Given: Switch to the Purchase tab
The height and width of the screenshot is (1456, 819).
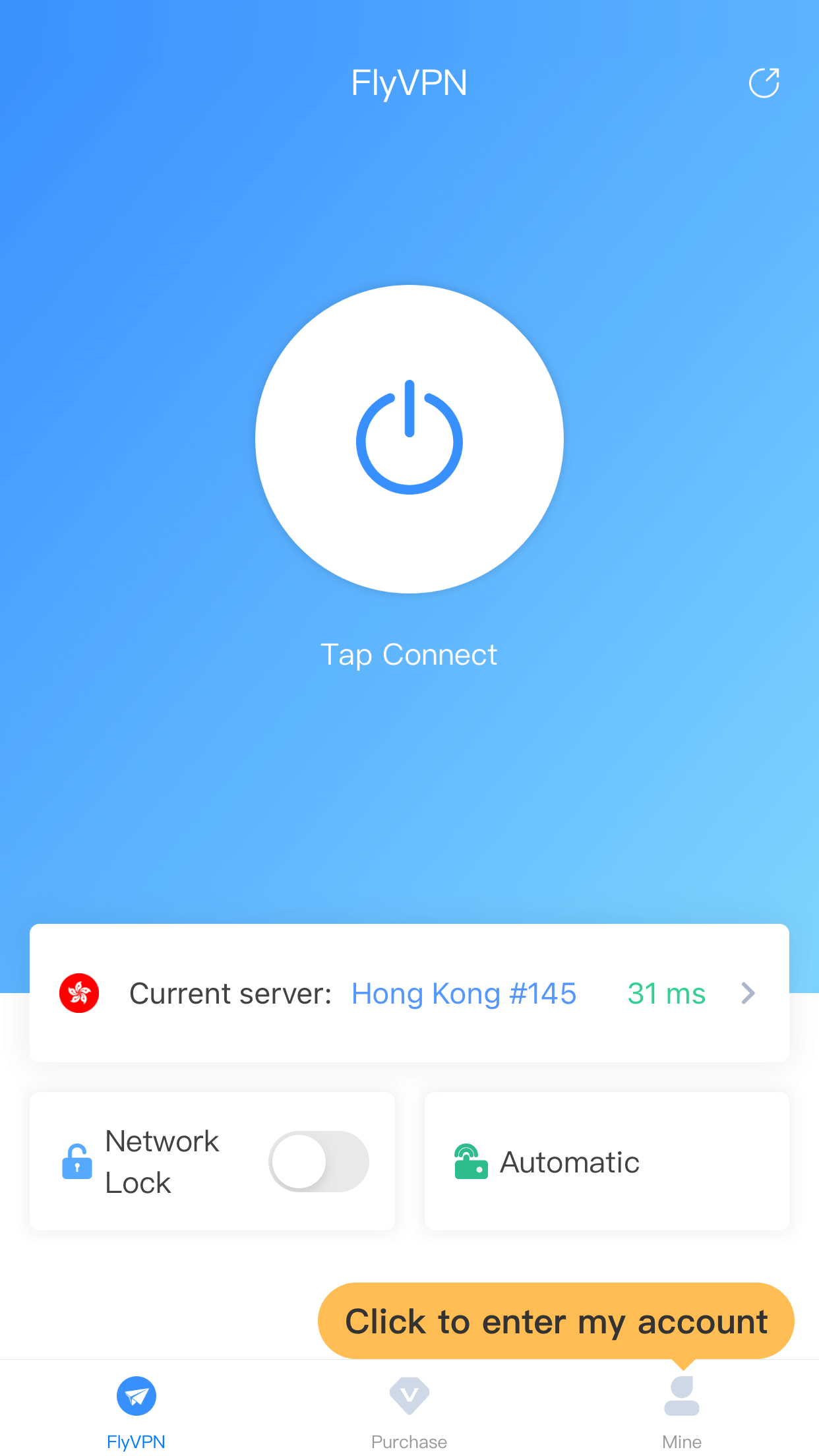Looking at the screenshot, I should [x=409, y=1412].
